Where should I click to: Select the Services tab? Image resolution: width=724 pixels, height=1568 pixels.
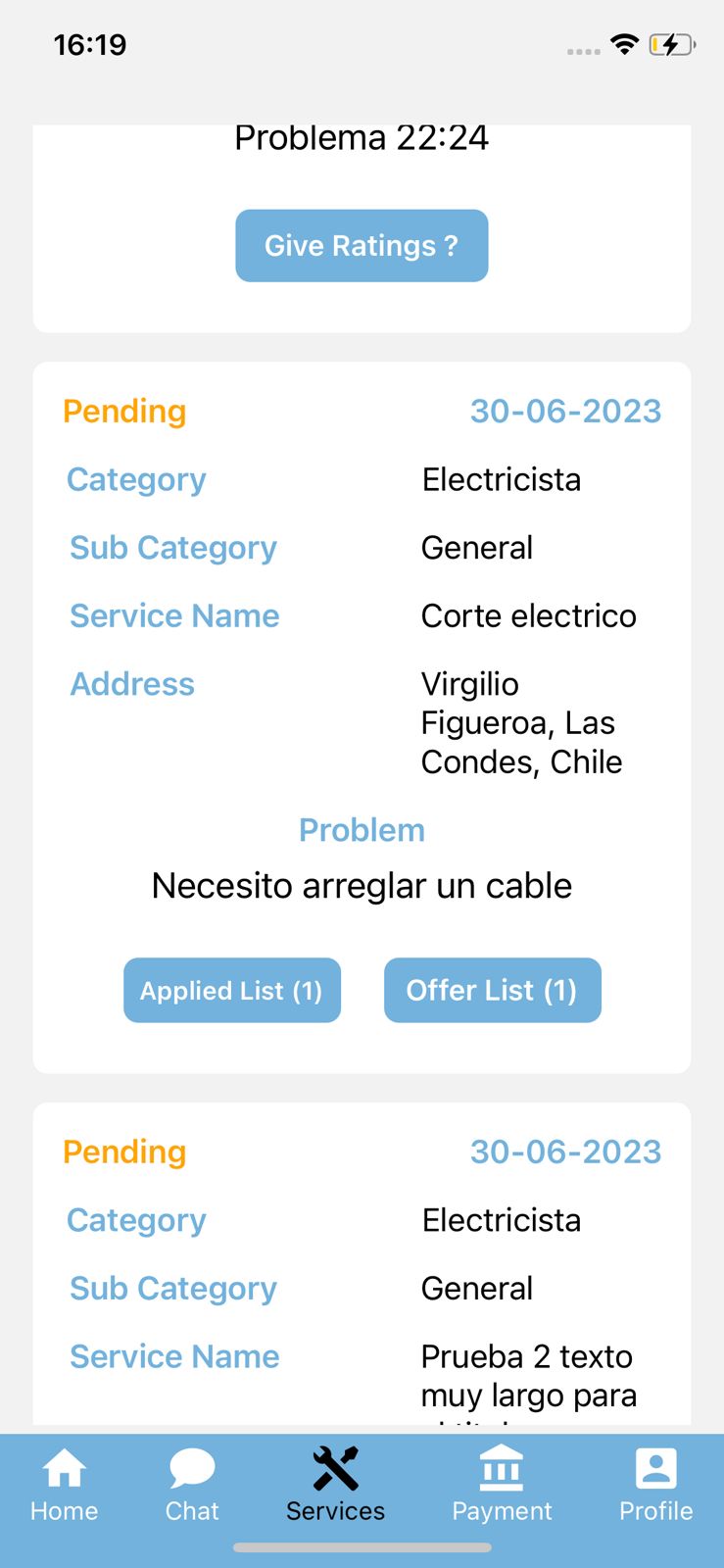335,1485
